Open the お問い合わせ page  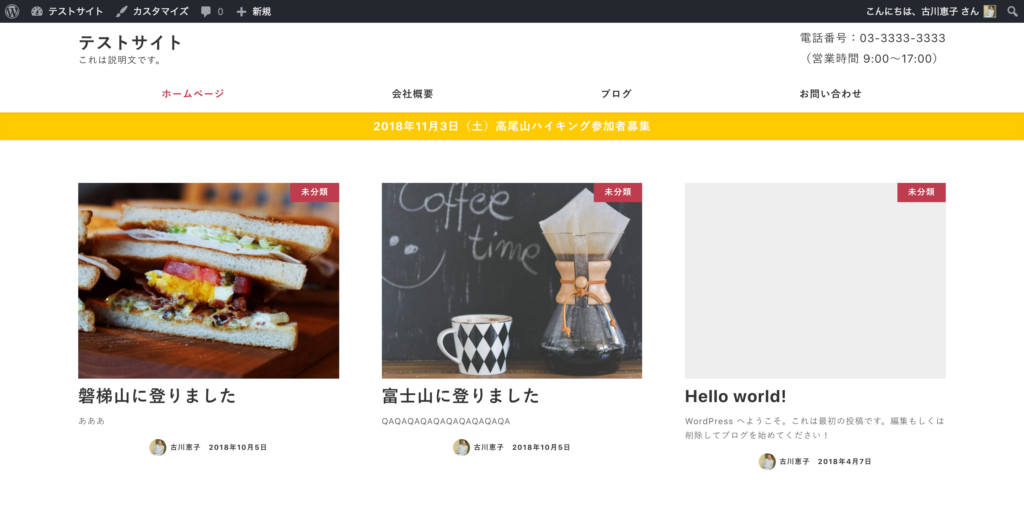(830, 94)
